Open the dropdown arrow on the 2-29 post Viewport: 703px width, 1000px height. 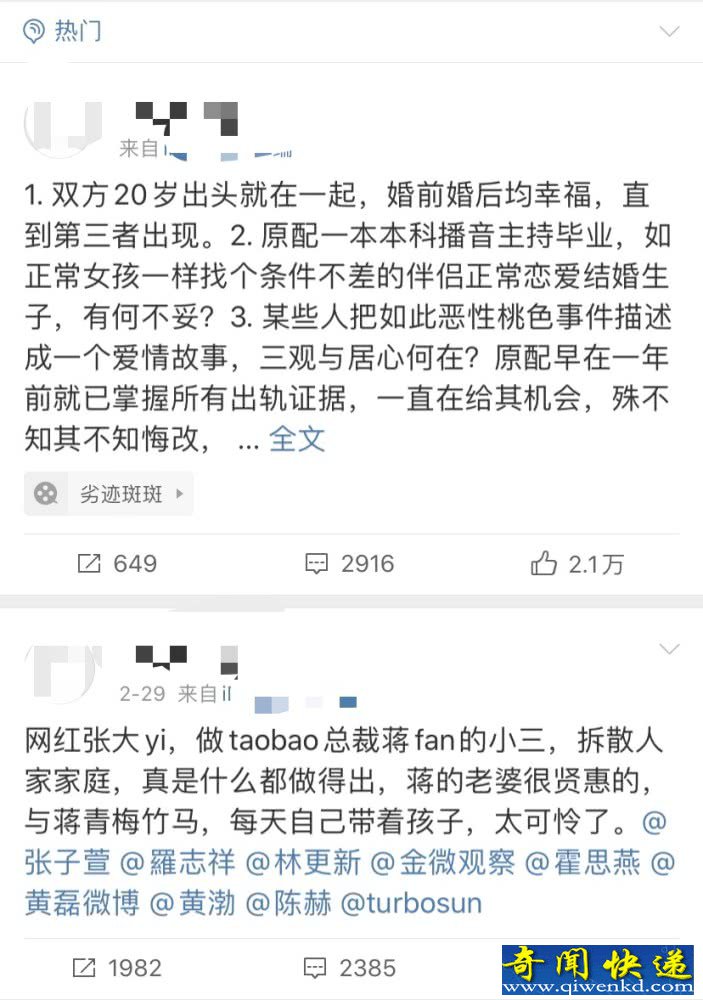tap(669, 651)
